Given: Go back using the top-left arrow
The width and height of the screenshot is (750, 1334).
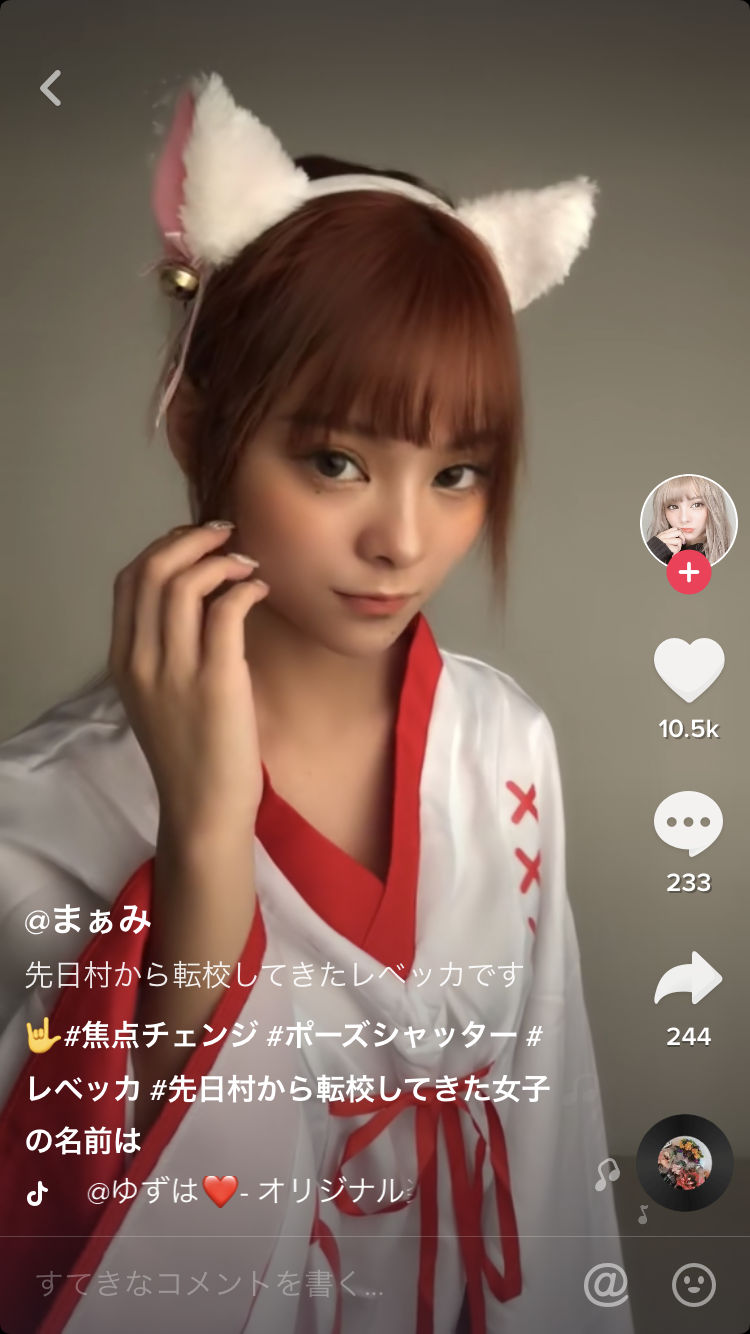Looking at the screenshot, I should point(51,88).
